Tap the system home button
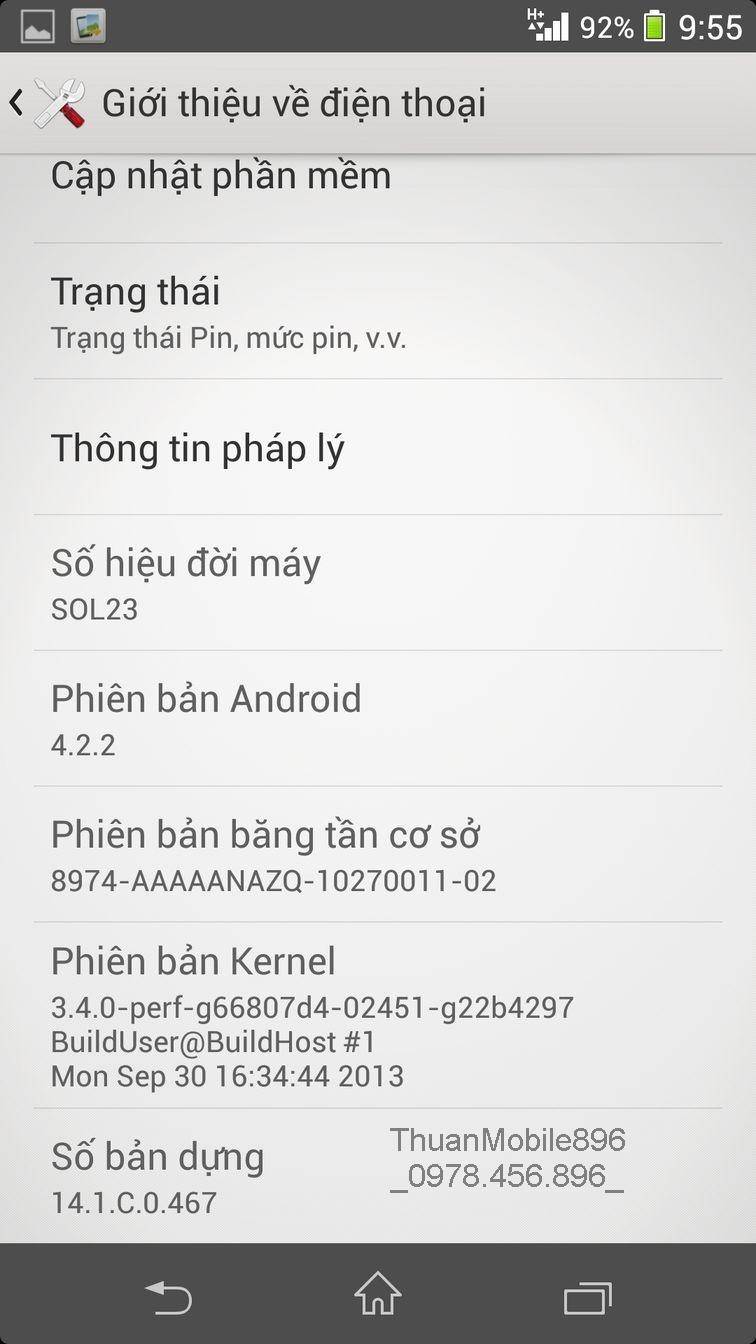Screen dimensions: 756x1344 378,1295
